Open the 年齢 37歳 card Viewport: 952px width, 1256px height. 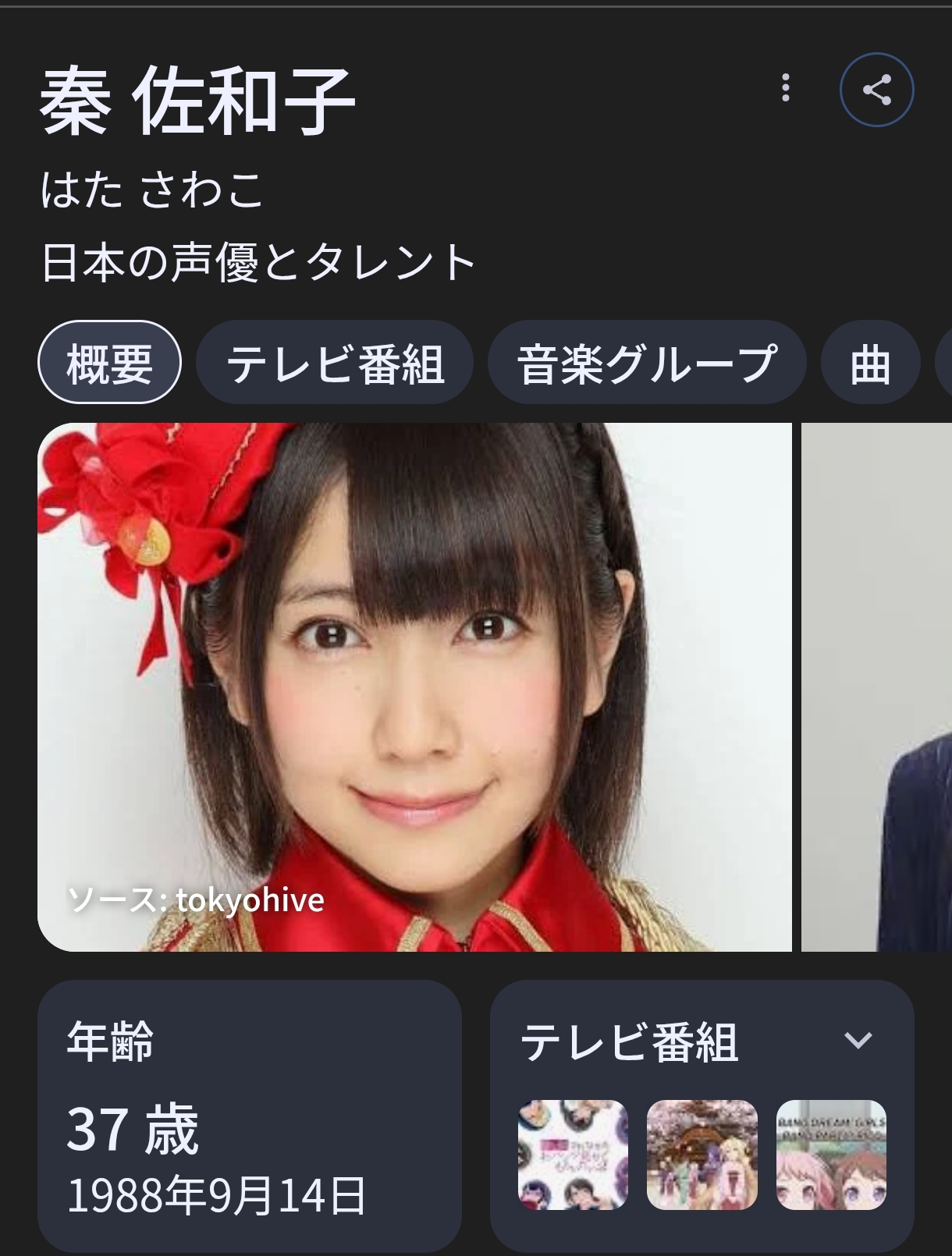pyautogui.click(x=249, y=1116)
